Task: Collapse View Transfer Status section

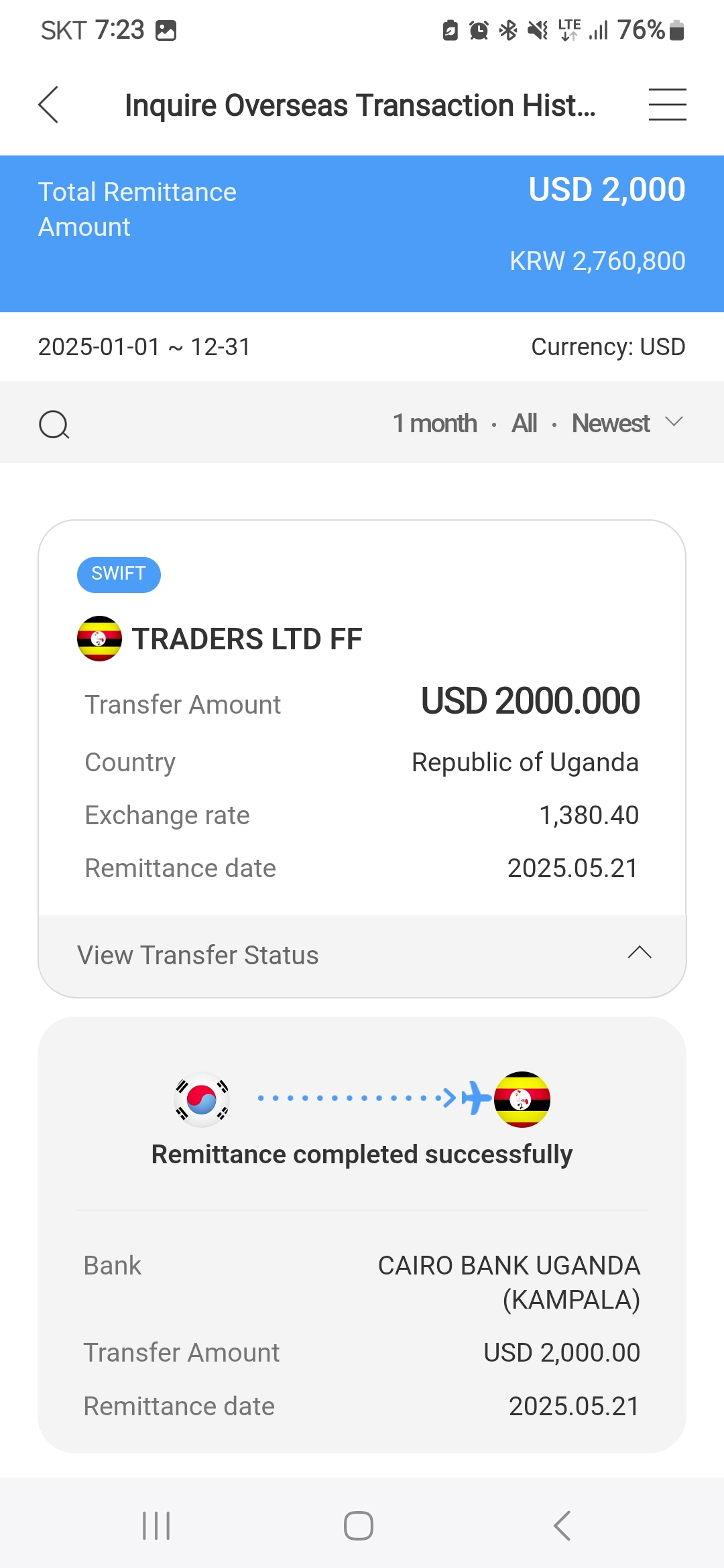Action: coord(362,956)
